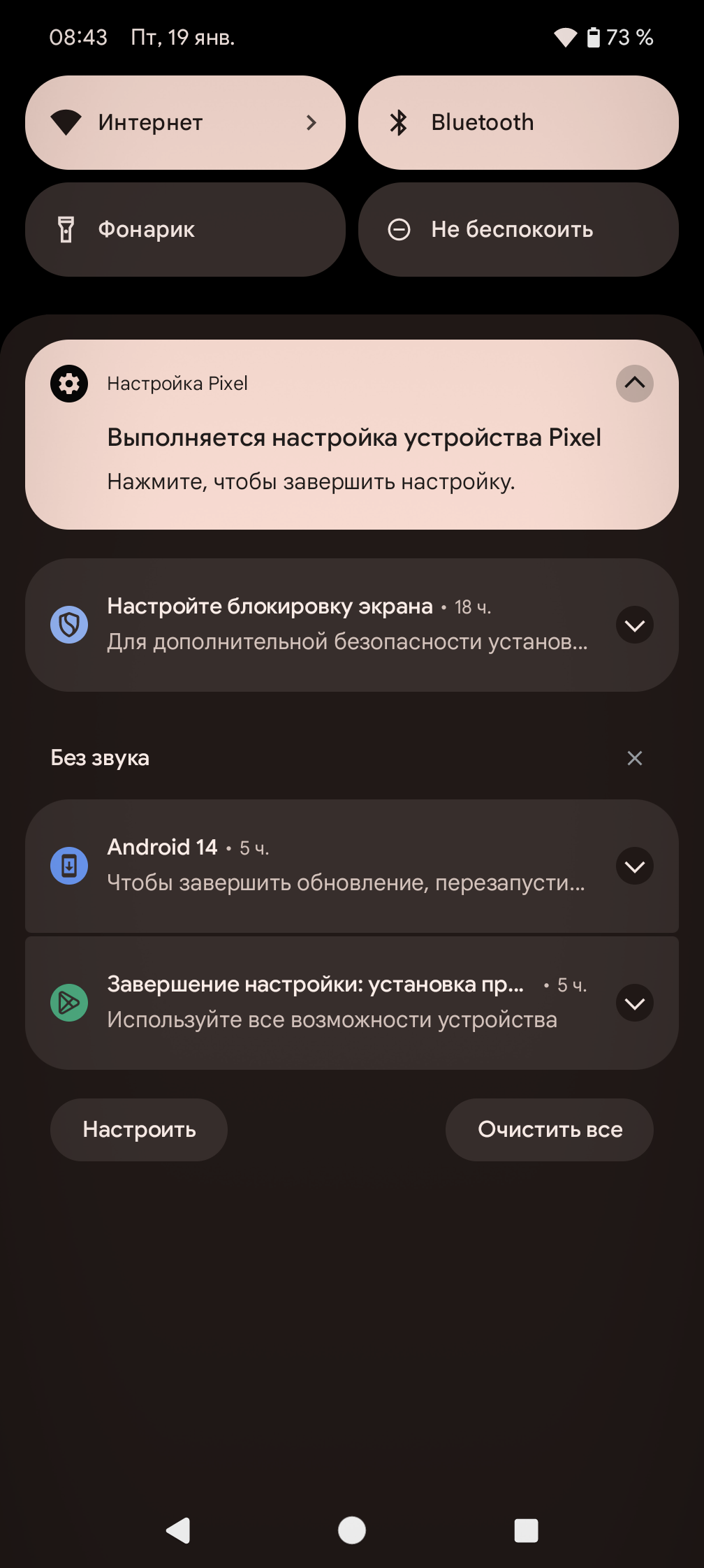Turn on the Фонарик flashlight
The image size is (704, 1568).
[185, 230]
